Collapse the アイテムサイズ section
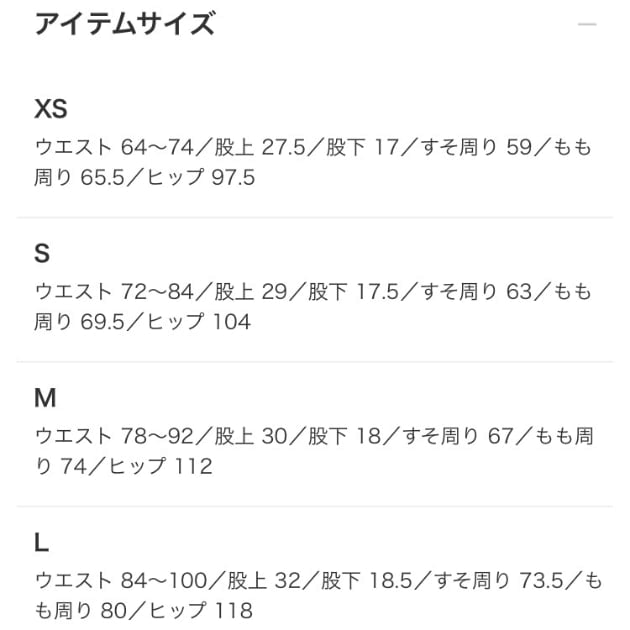 pyautogui.click(x=587, y=25)
